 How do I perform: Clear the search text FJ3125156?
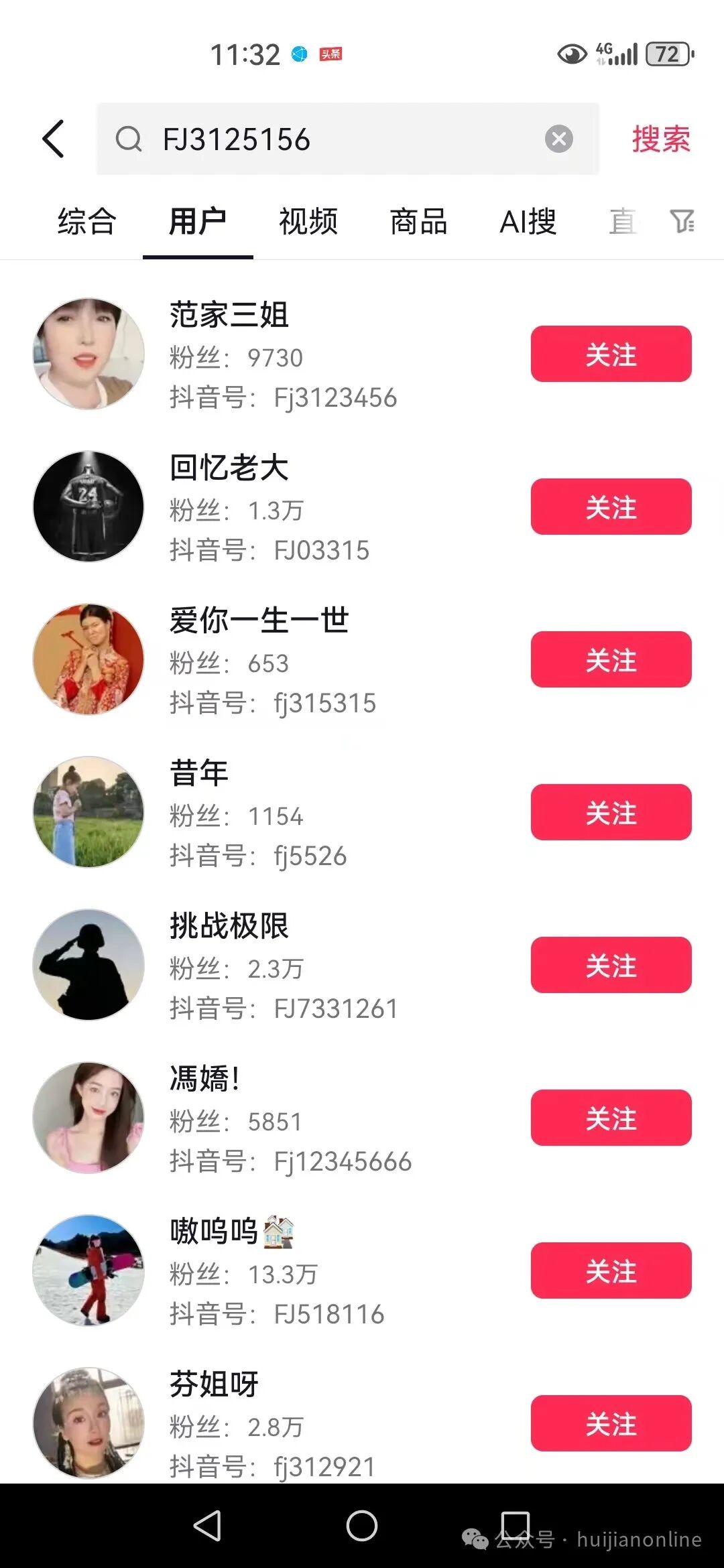coord(558,139)
